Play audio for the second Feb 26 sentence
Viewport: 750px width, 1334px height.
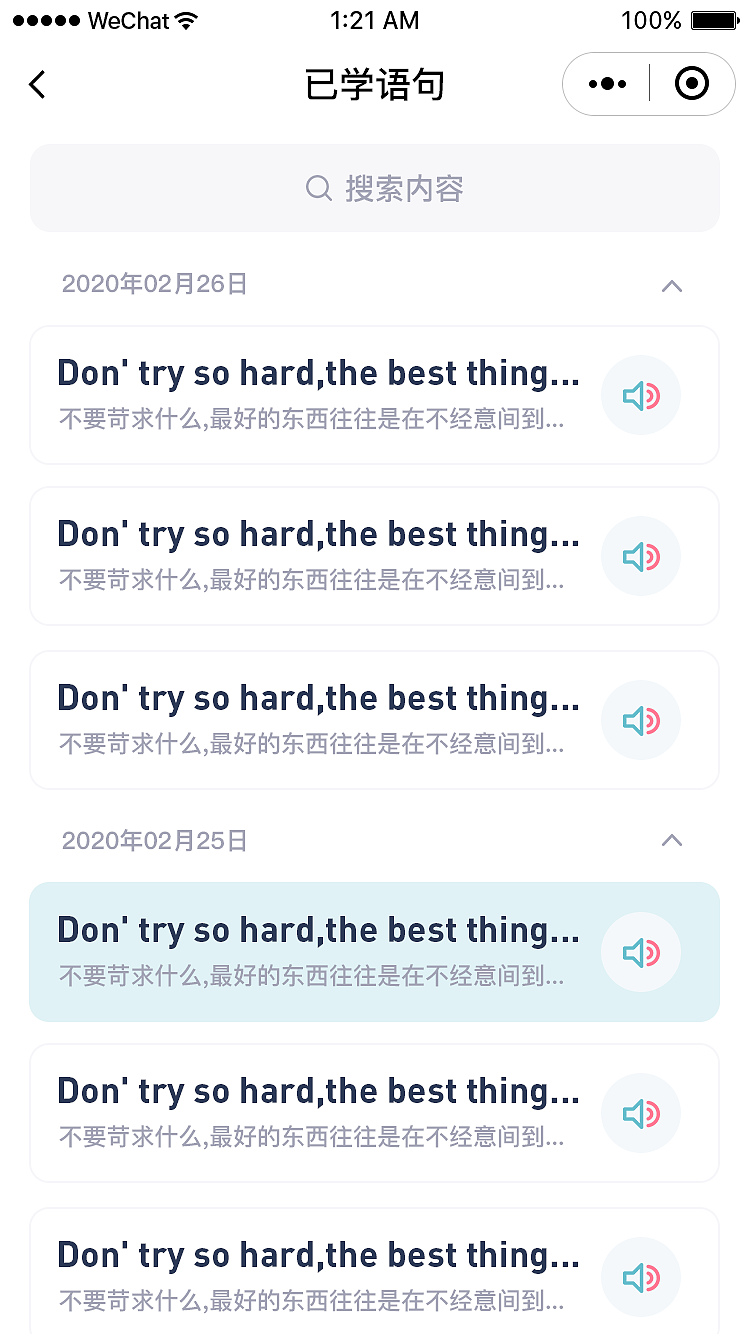[x=641, y=557]
